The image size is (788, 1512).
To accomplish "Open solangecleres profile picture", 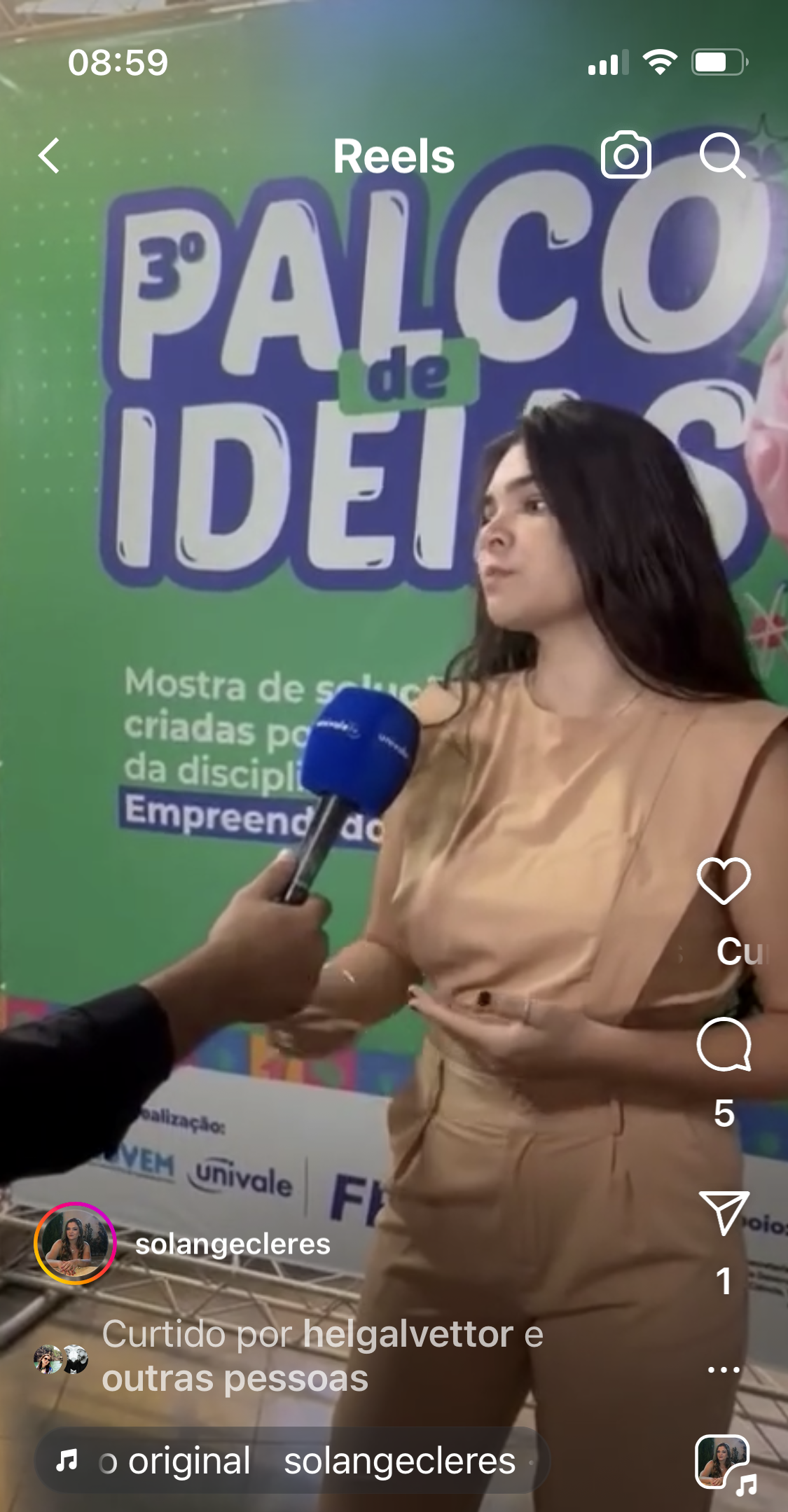I will tap(75, 1243).
